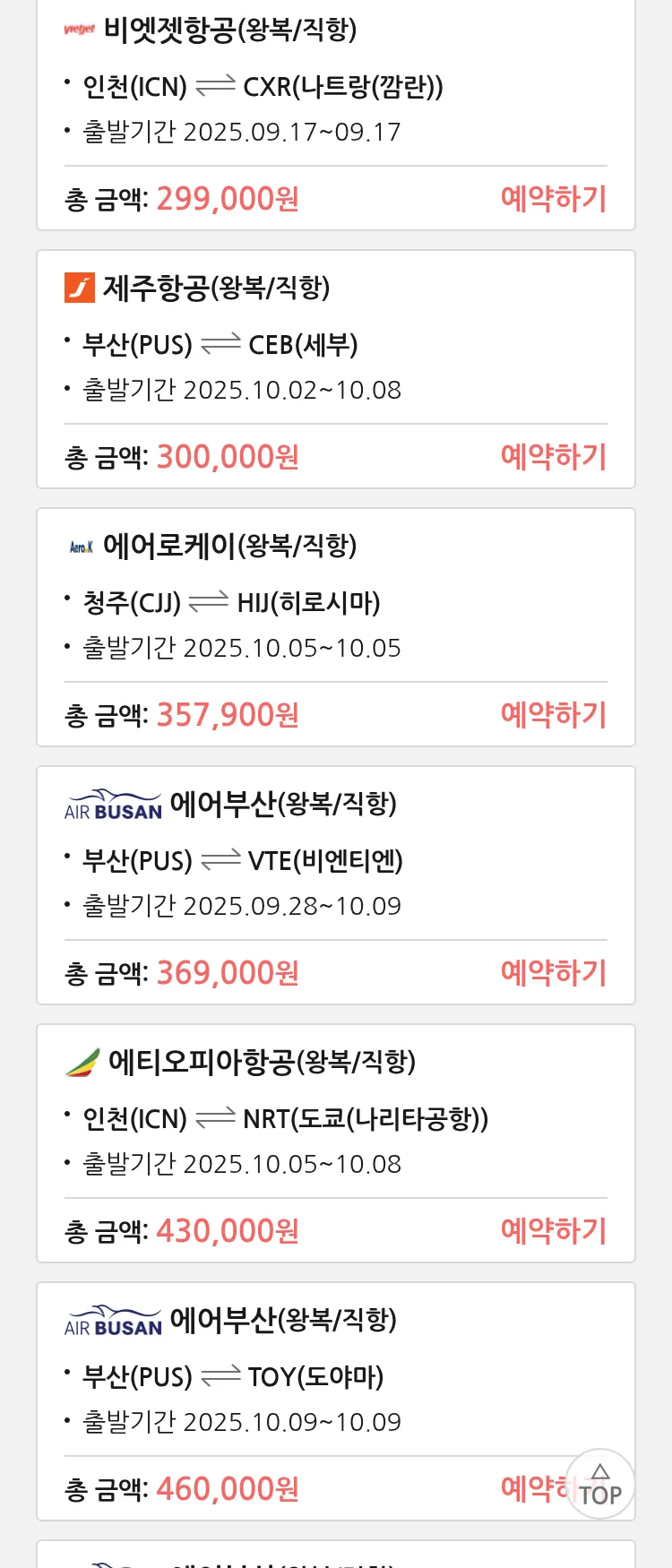Select 예약하기 on Air Busan Vientiane deal
The image size is (672, 1568).
(x=553, y=972)
